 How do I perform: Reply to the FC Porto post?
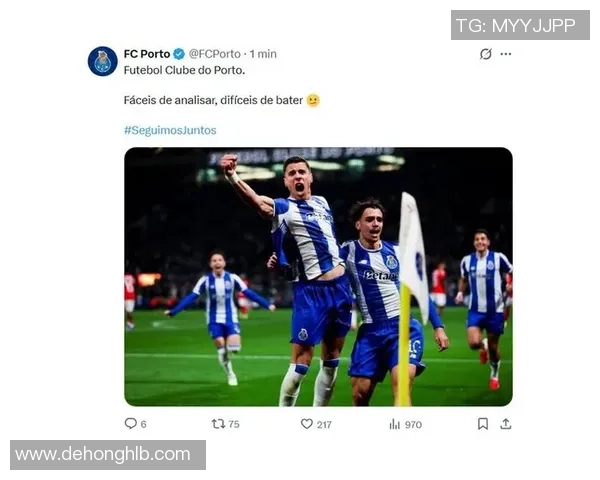130,424
